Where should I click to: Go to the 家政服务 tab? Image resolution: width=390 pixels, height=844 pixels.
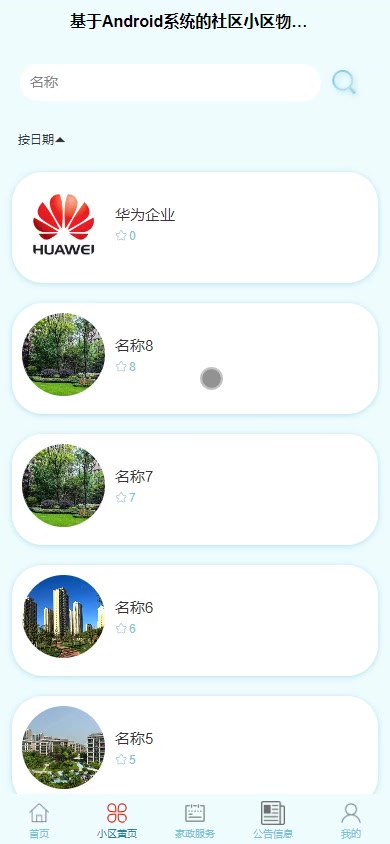(x=195, y=820)
